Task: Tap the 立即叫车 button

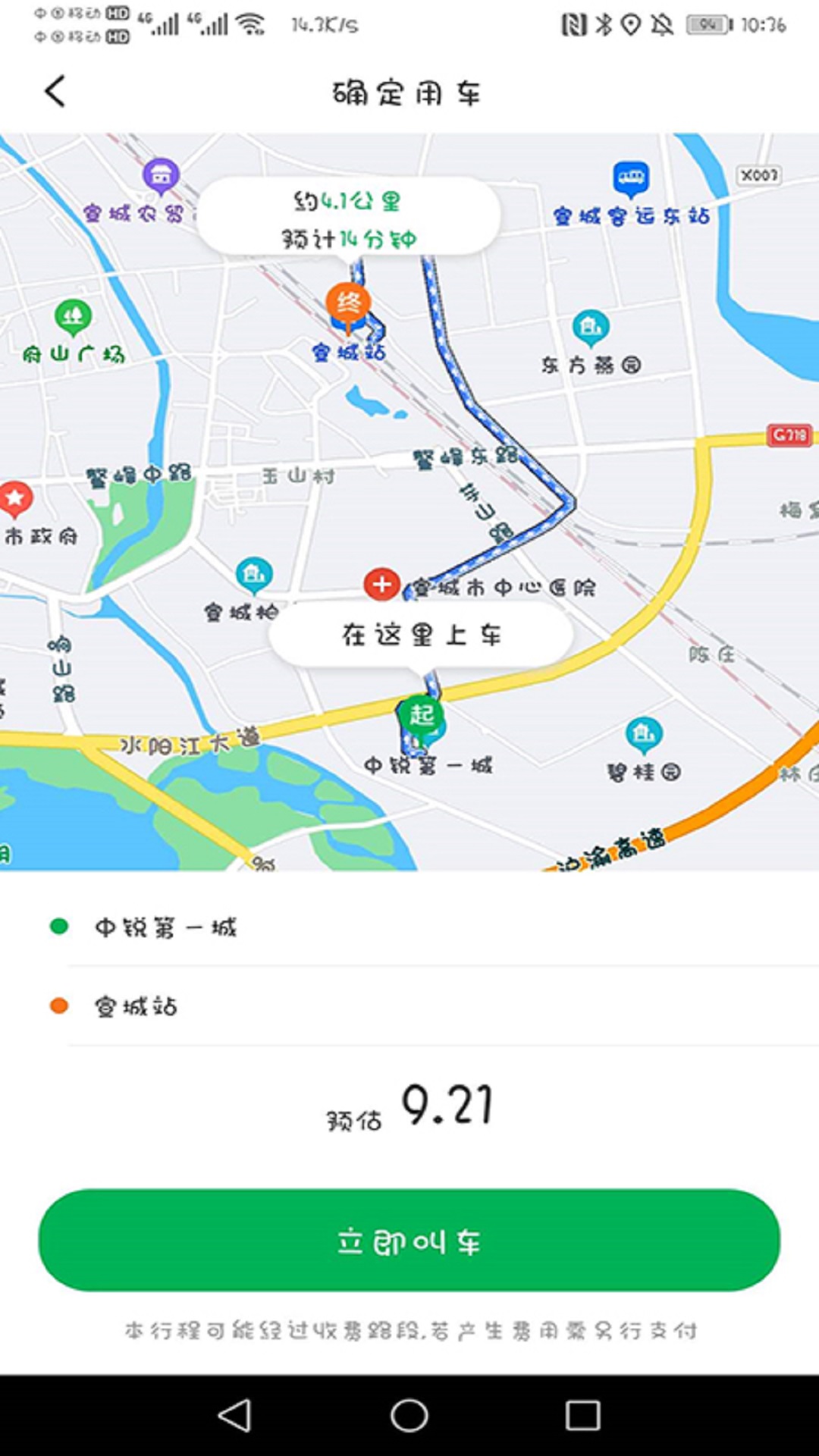Action: tap(409, 1240)
